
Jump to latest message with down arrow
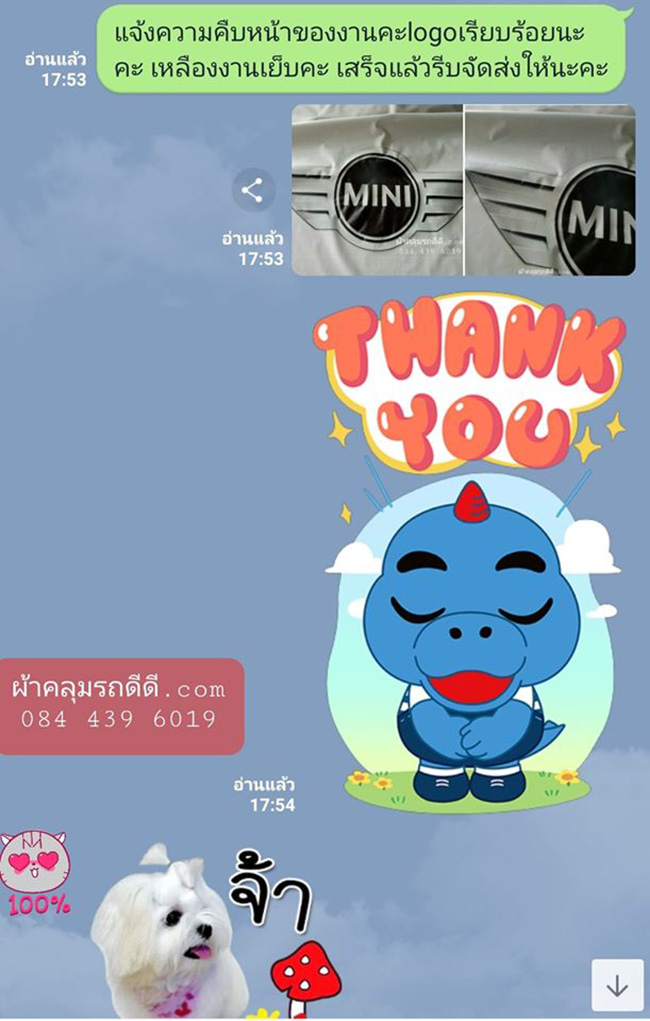tap(617, 986)
